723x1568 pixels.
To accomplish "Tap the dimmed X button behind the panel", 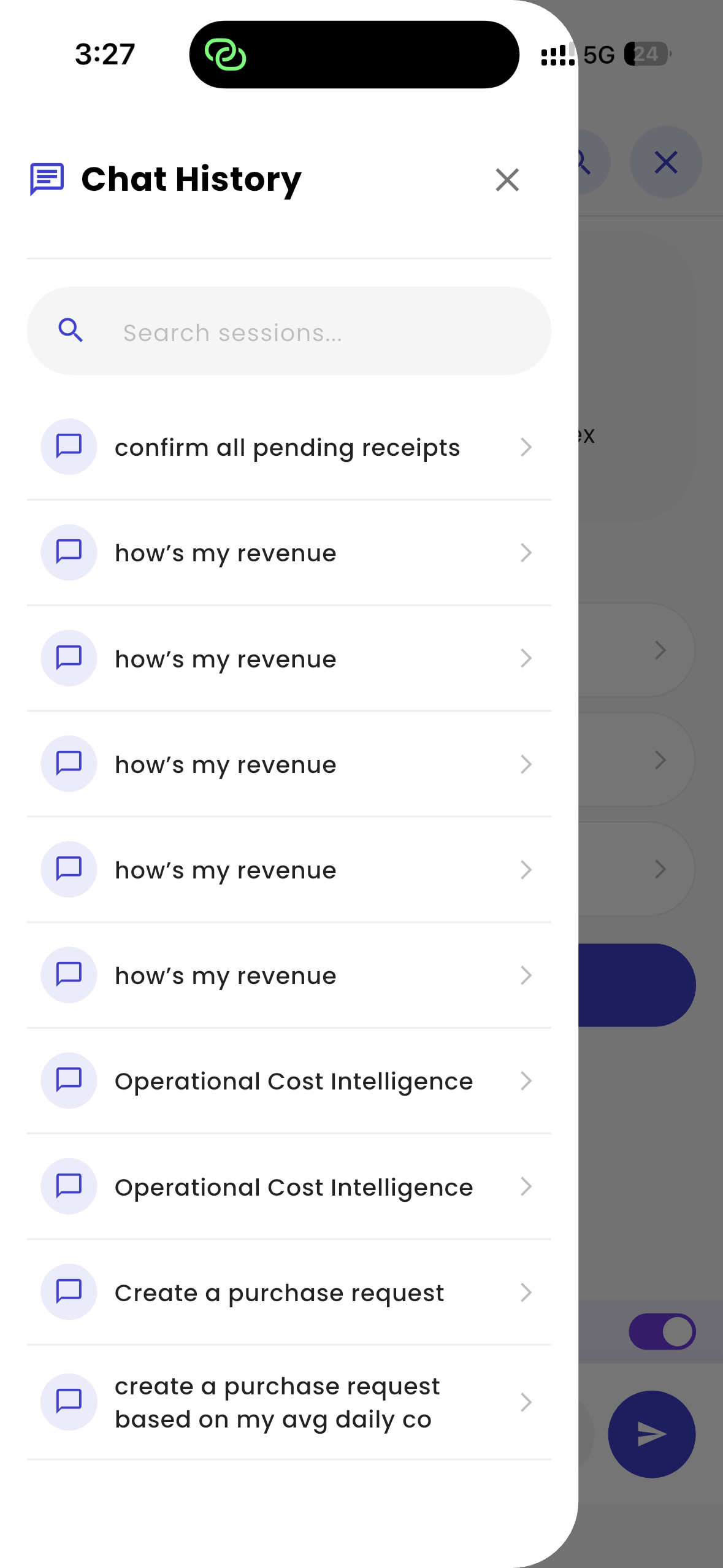I will [666, 162].
